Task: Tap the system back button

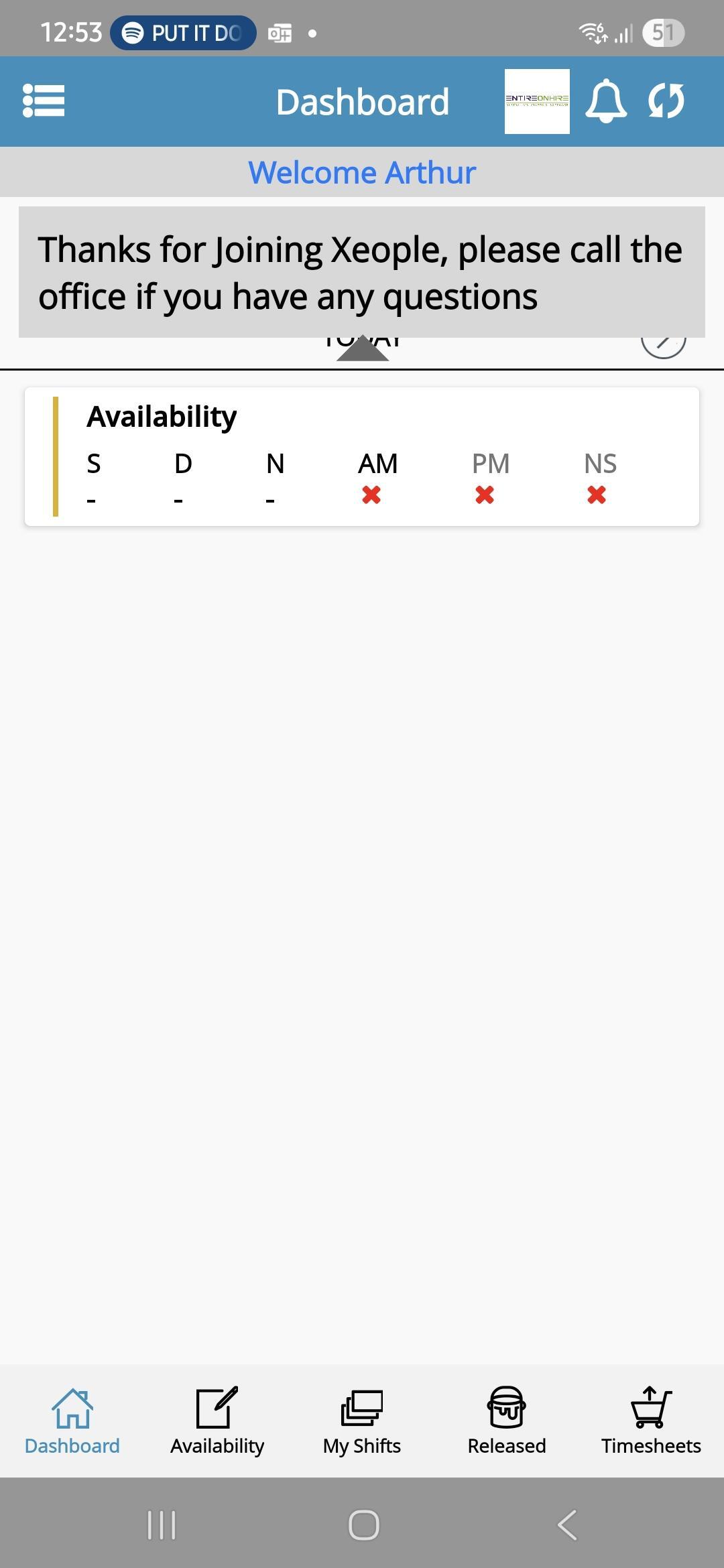Action: [x=567, y=1525]
